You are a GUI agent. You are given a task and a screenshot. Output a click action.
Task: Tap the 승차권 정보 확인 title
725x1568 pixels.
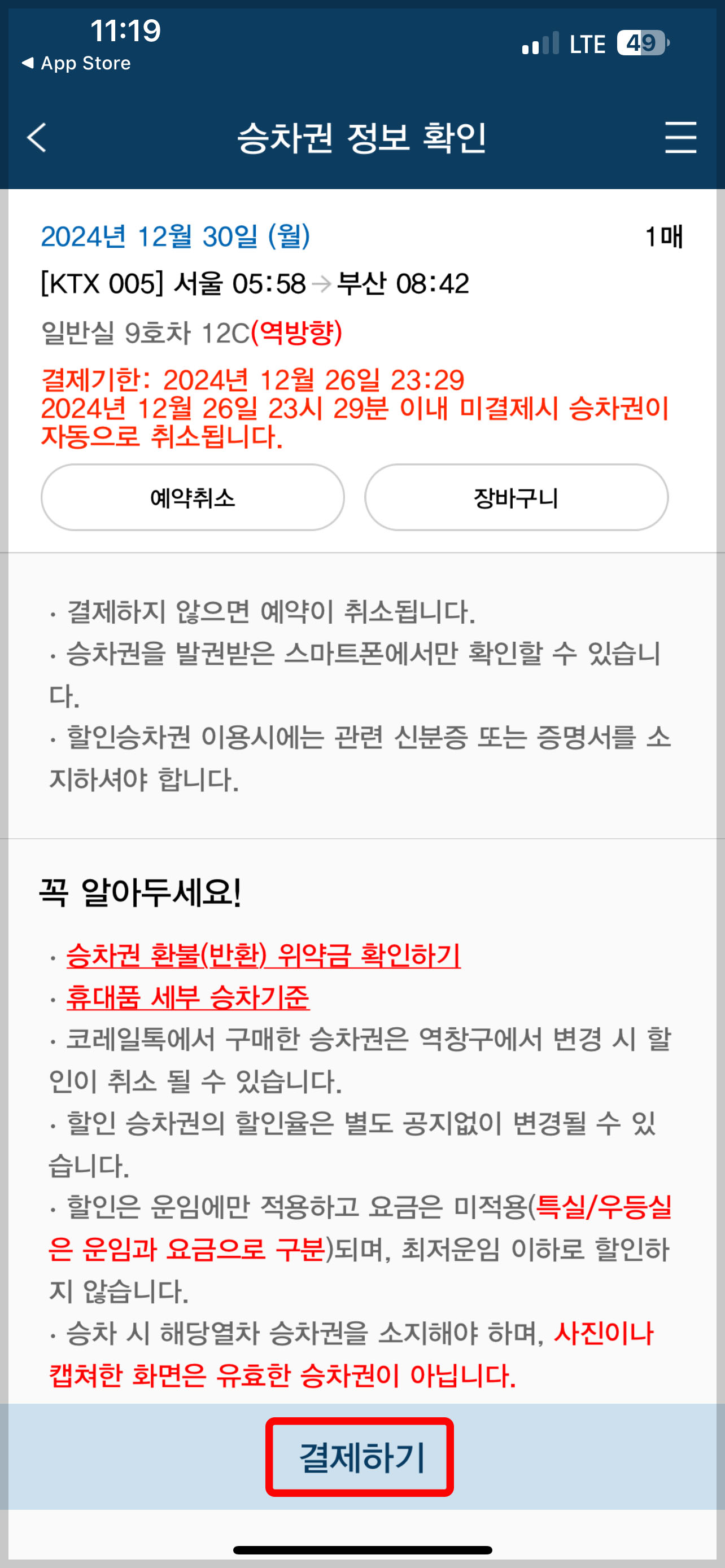[x=362, y=139]
